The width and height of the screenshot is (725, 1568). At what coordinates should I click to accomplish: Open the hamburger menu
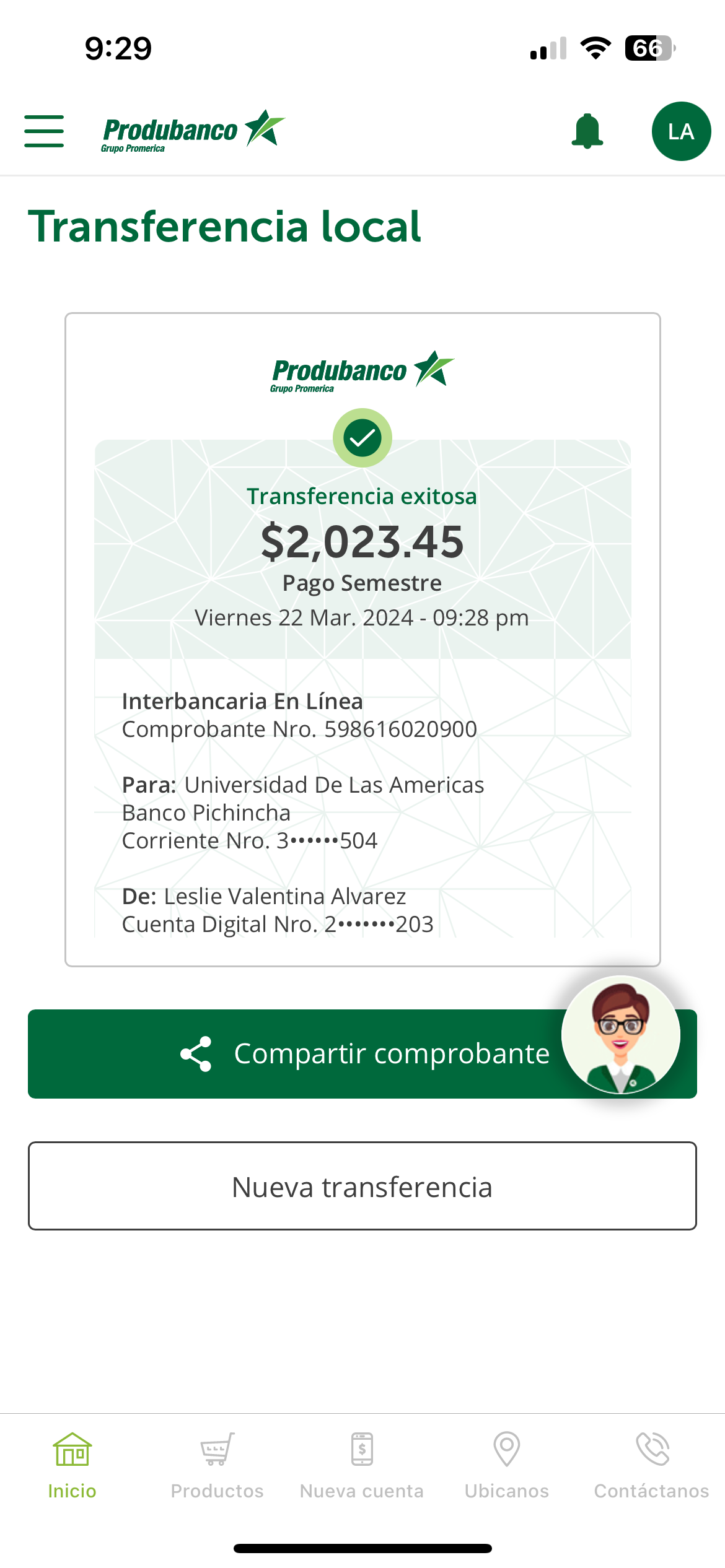pos(44,131)
